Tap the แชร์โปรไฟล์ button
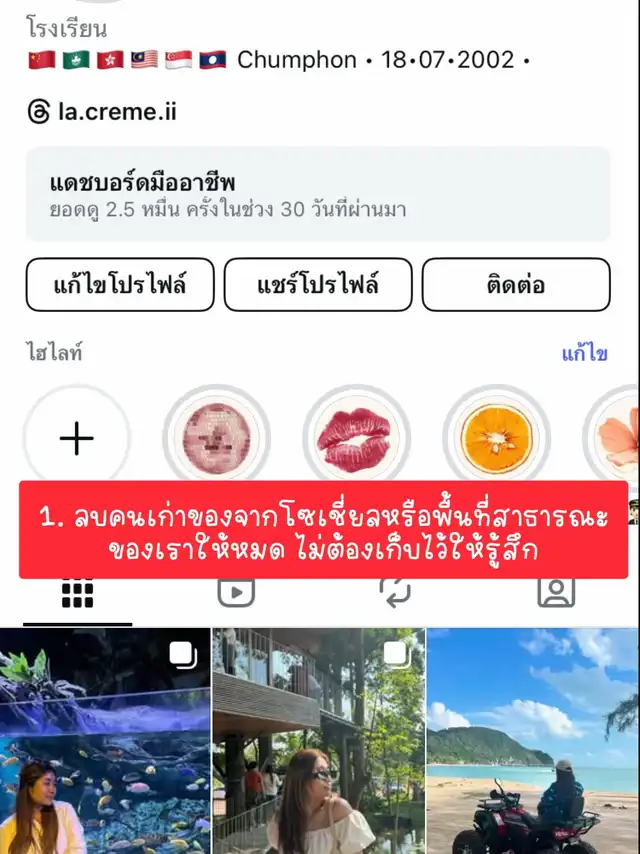Screen dimensions: 640x854 317,285
